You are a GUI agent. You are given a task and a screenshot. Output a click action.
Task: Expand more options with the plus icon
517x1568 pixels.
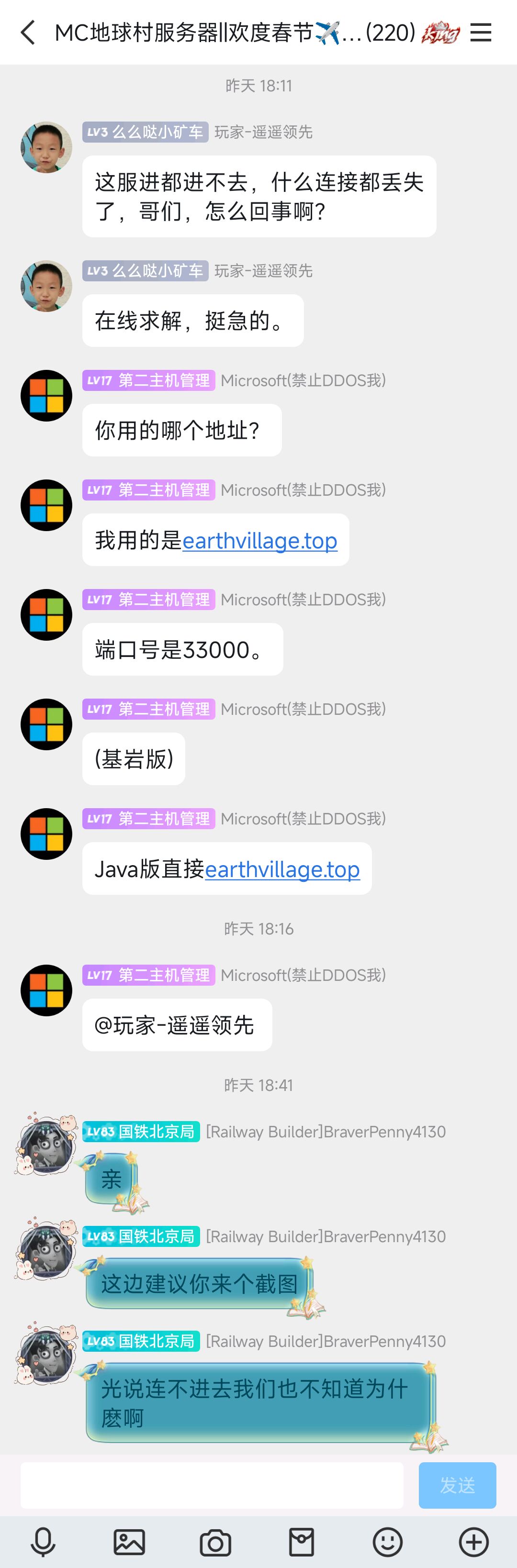click(x=474, y=1543)
